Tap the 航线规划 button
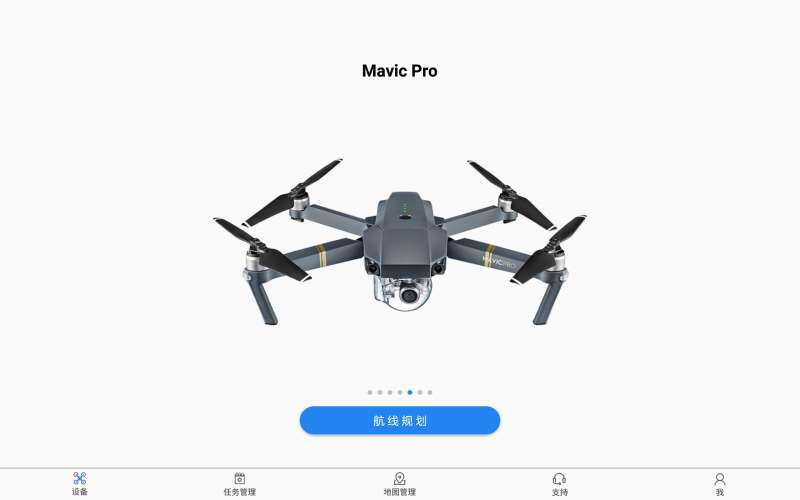800x500 pixels. pos(400,421)
